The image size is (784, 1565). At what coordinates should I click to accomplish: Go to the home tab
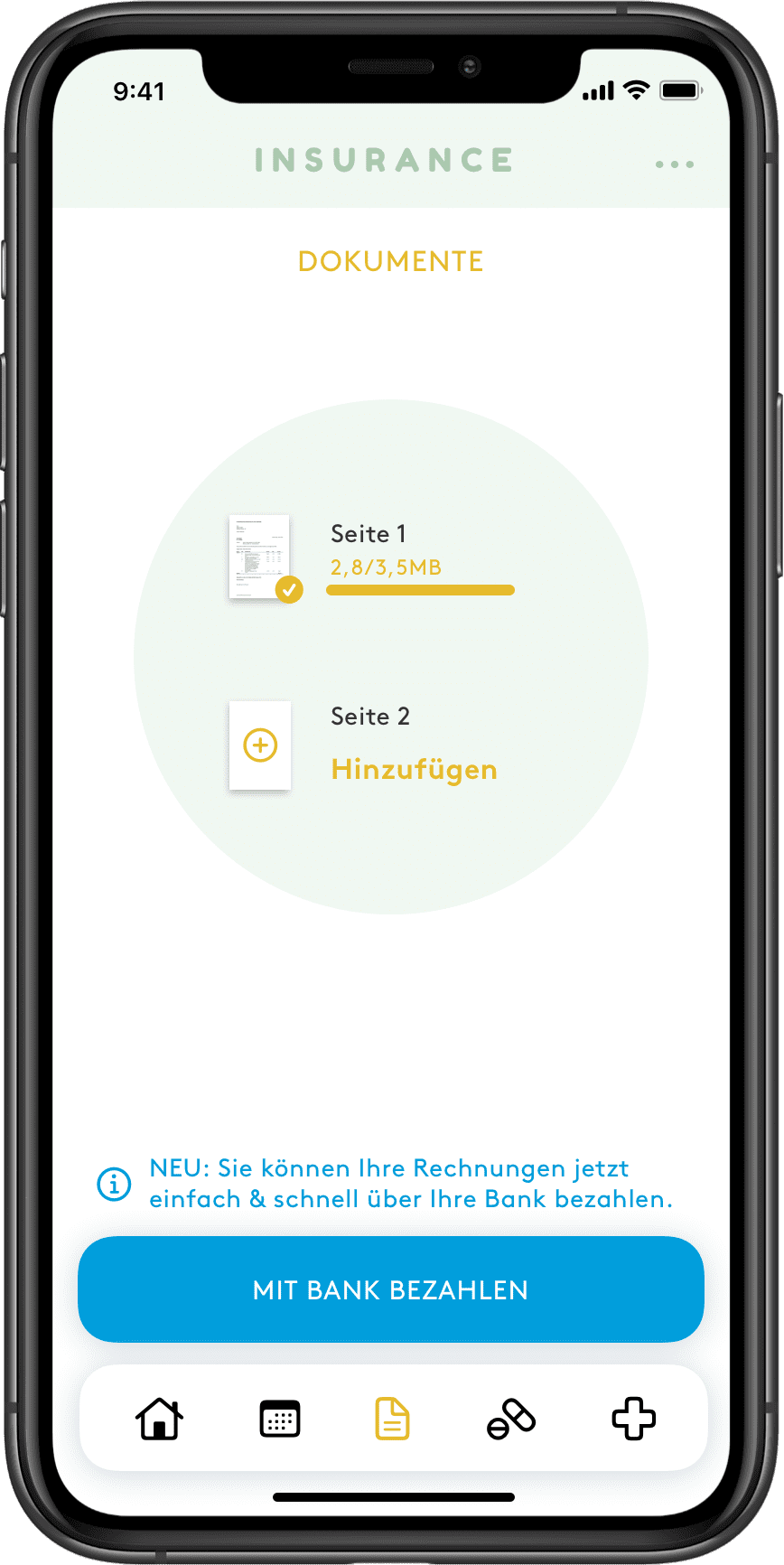160,1419
